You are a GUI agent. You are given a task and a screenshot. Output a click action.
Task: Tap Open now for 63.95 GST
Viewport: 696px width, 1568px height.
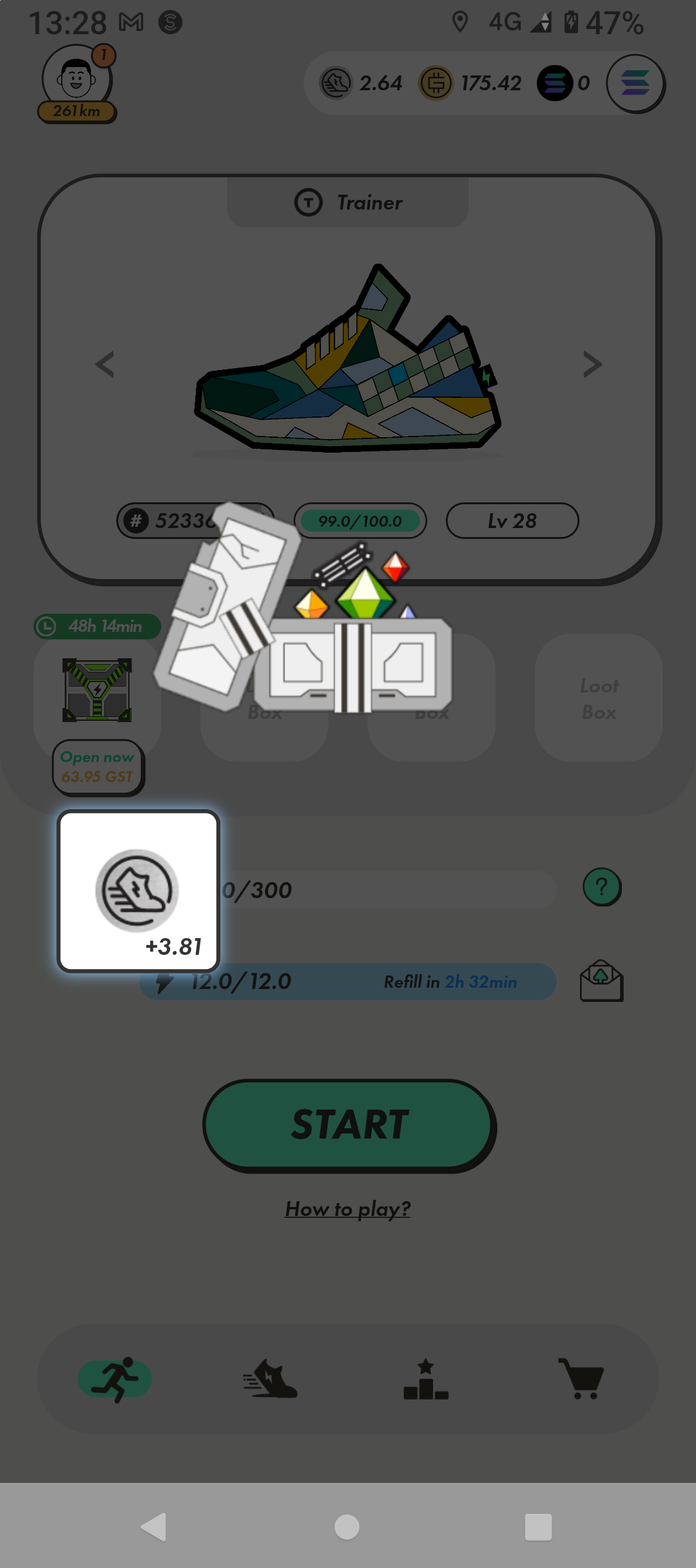coord(97,767)
